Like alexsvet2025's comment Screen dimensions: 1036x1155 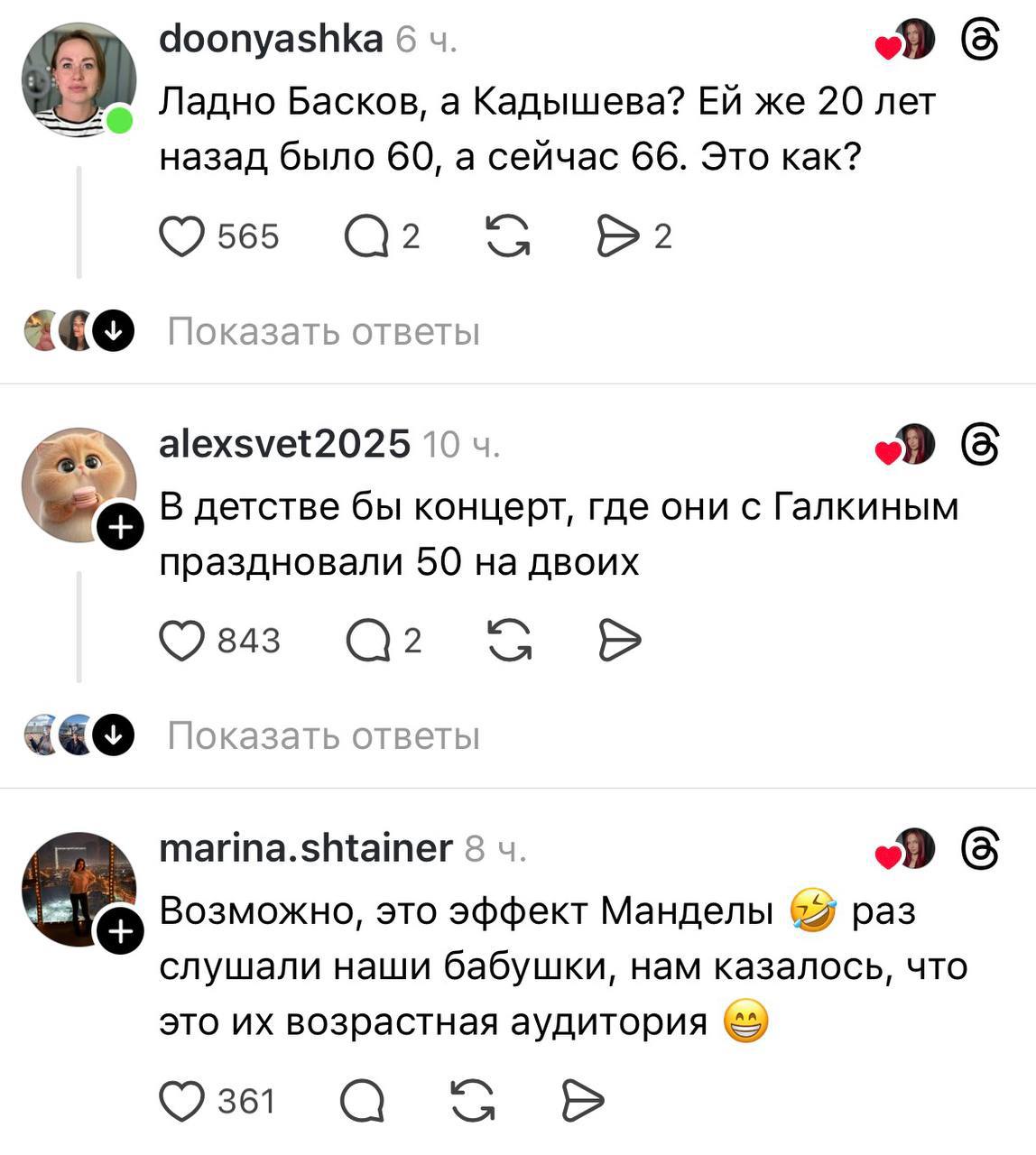point(182,641)
